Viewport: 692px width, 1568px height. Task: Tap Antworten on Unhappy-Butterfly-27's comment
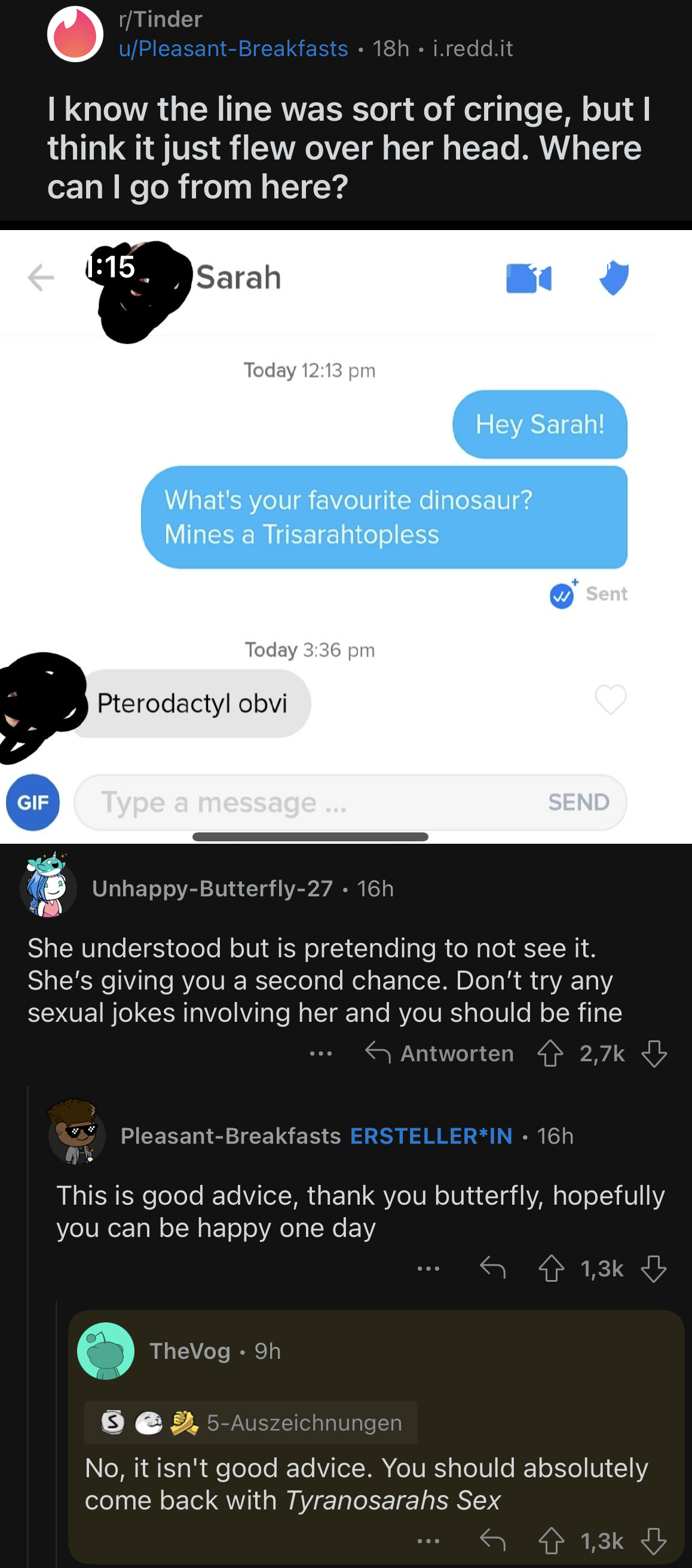(x=439, y=1053)
